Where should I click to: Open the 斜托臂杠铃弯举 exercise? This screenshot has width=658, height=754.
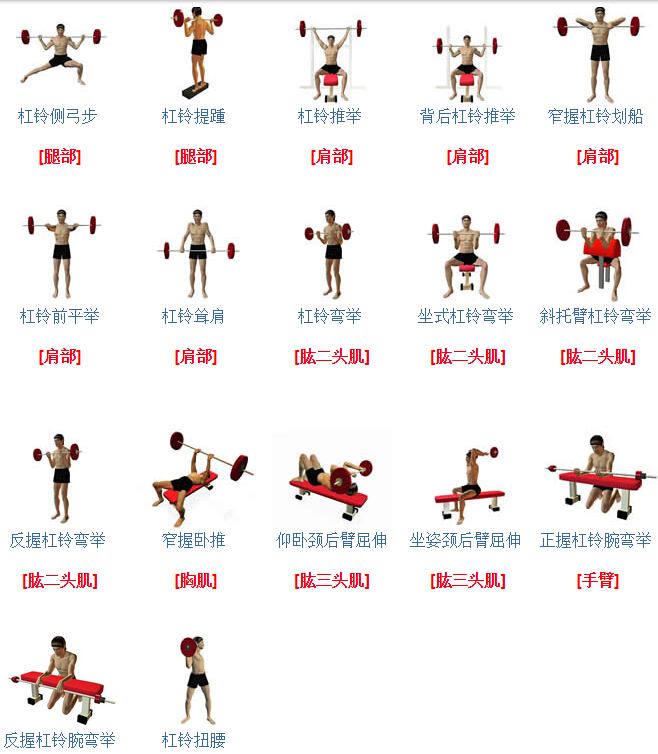595,316
